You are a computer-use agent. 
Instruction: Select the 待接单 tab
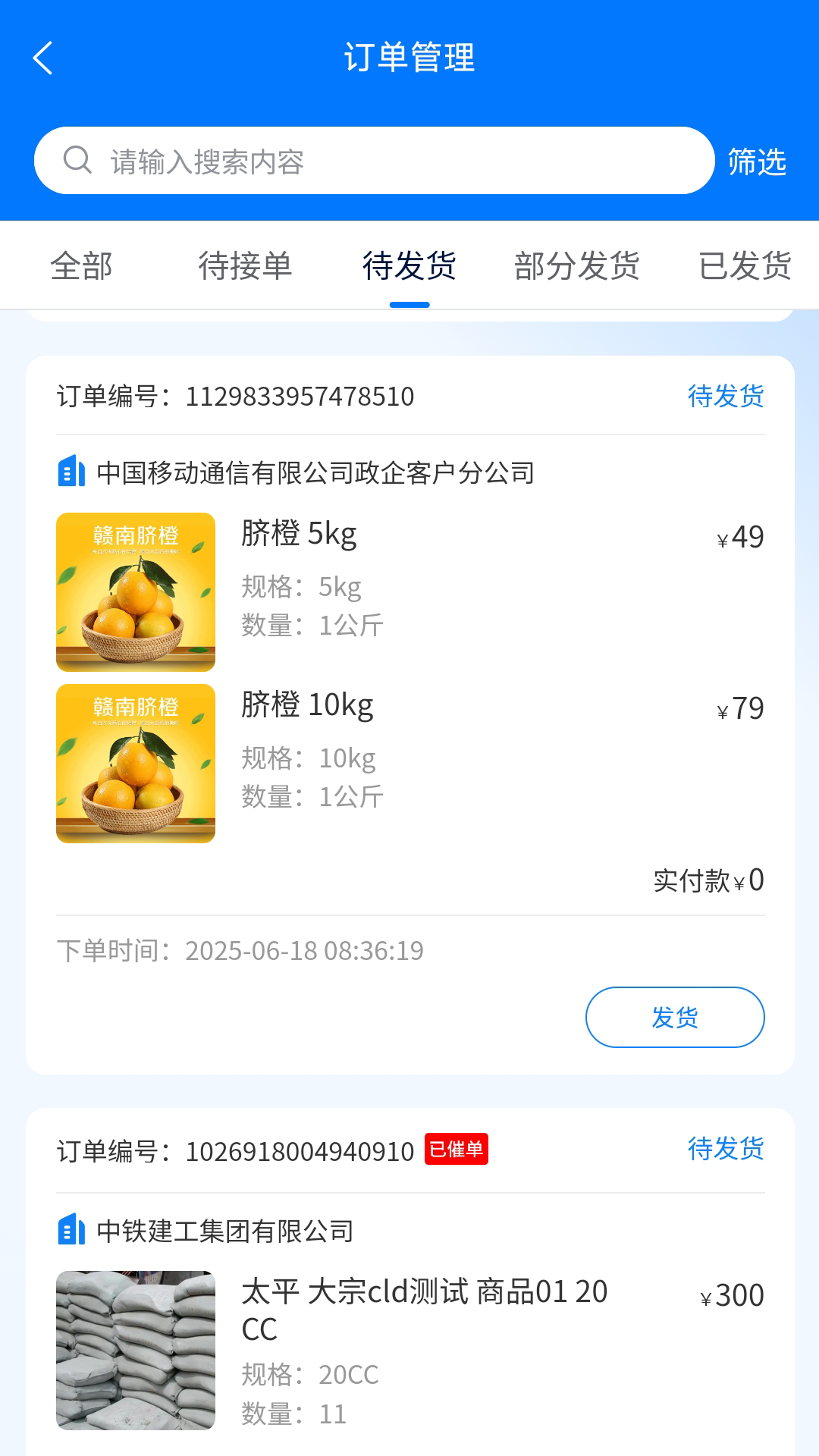coord(244,265)
